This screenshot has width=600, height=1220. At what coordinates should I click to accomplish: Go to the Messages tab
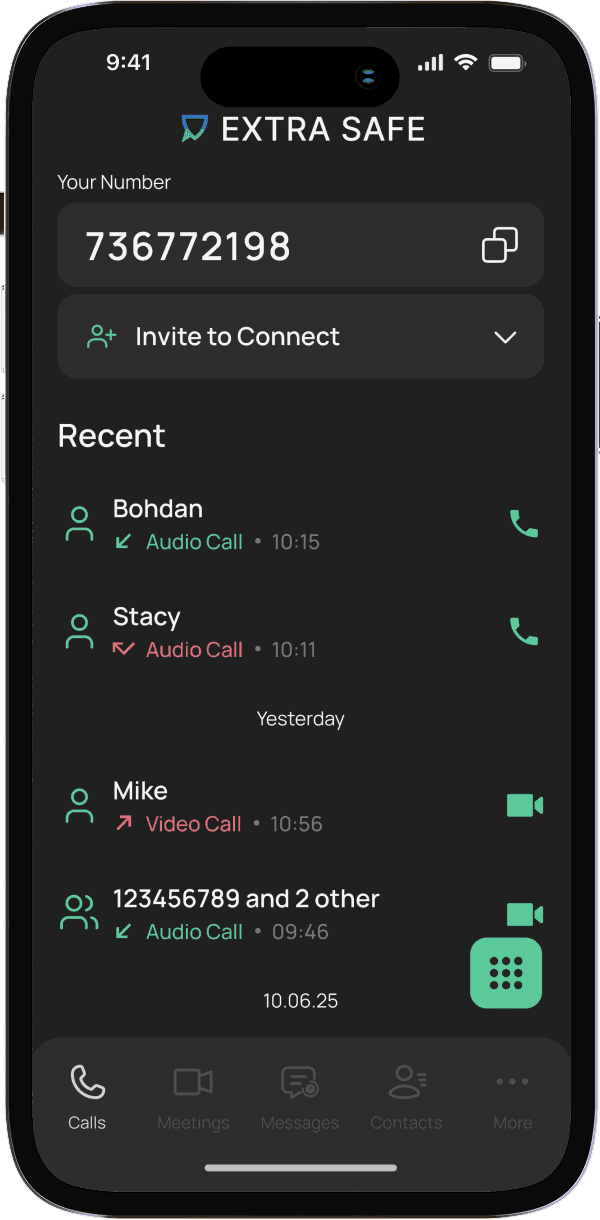point(300,1097)
